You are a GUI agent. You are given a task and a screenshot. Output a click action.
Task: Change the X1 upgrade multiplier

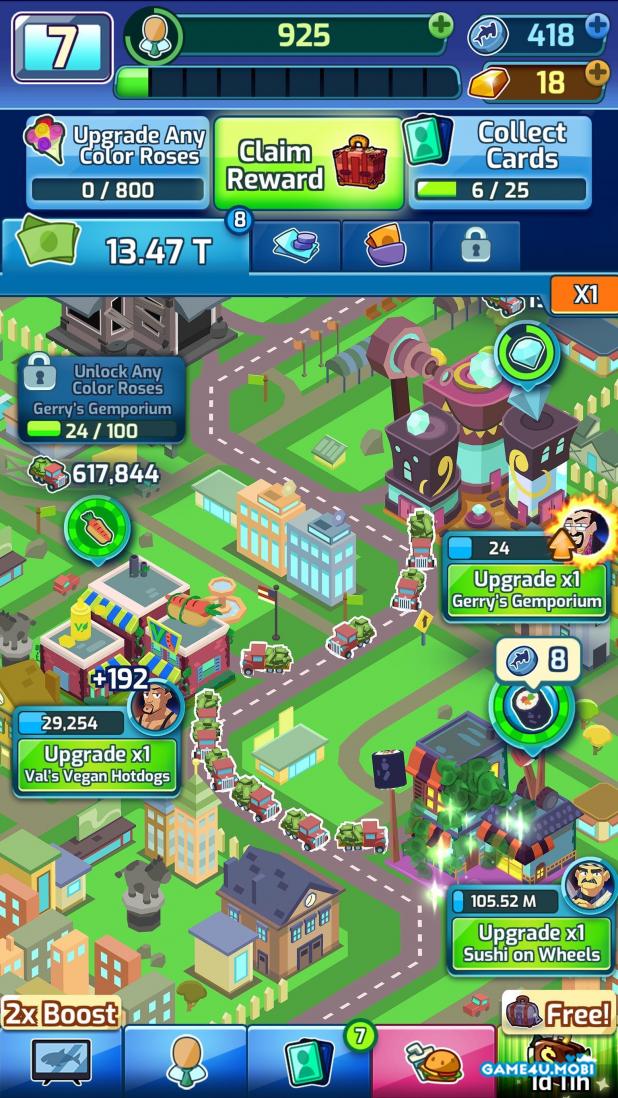click(584, 295)
